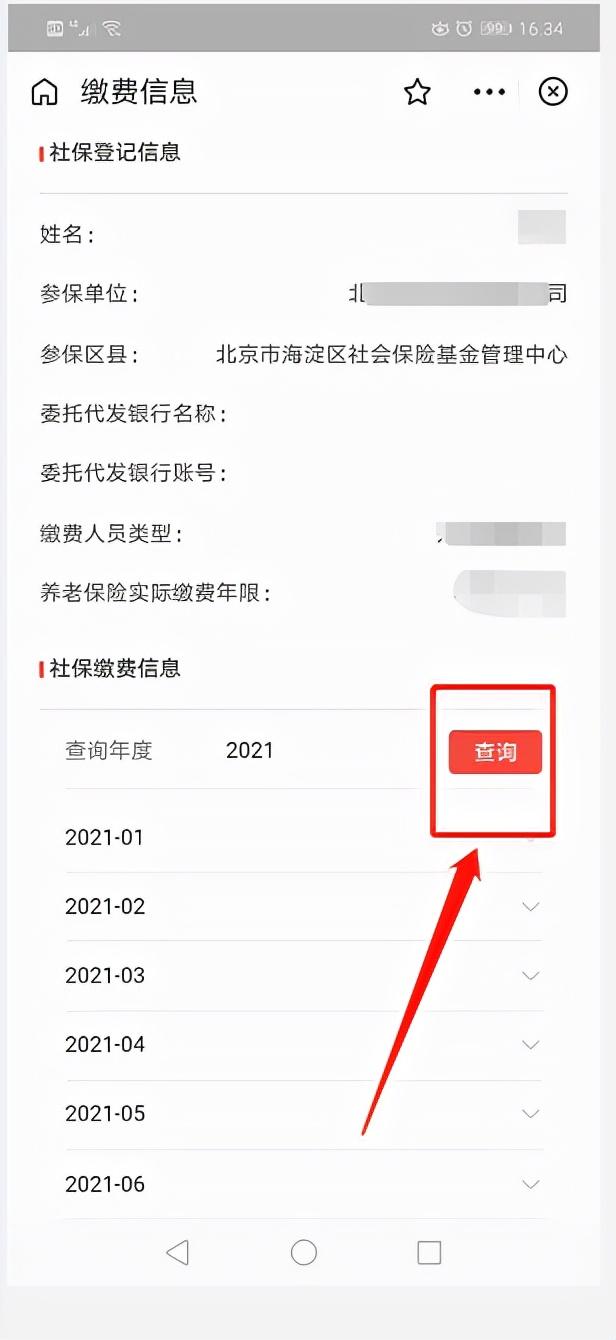
Task: Expand the 2021-01 payment record
Action: 304,837
